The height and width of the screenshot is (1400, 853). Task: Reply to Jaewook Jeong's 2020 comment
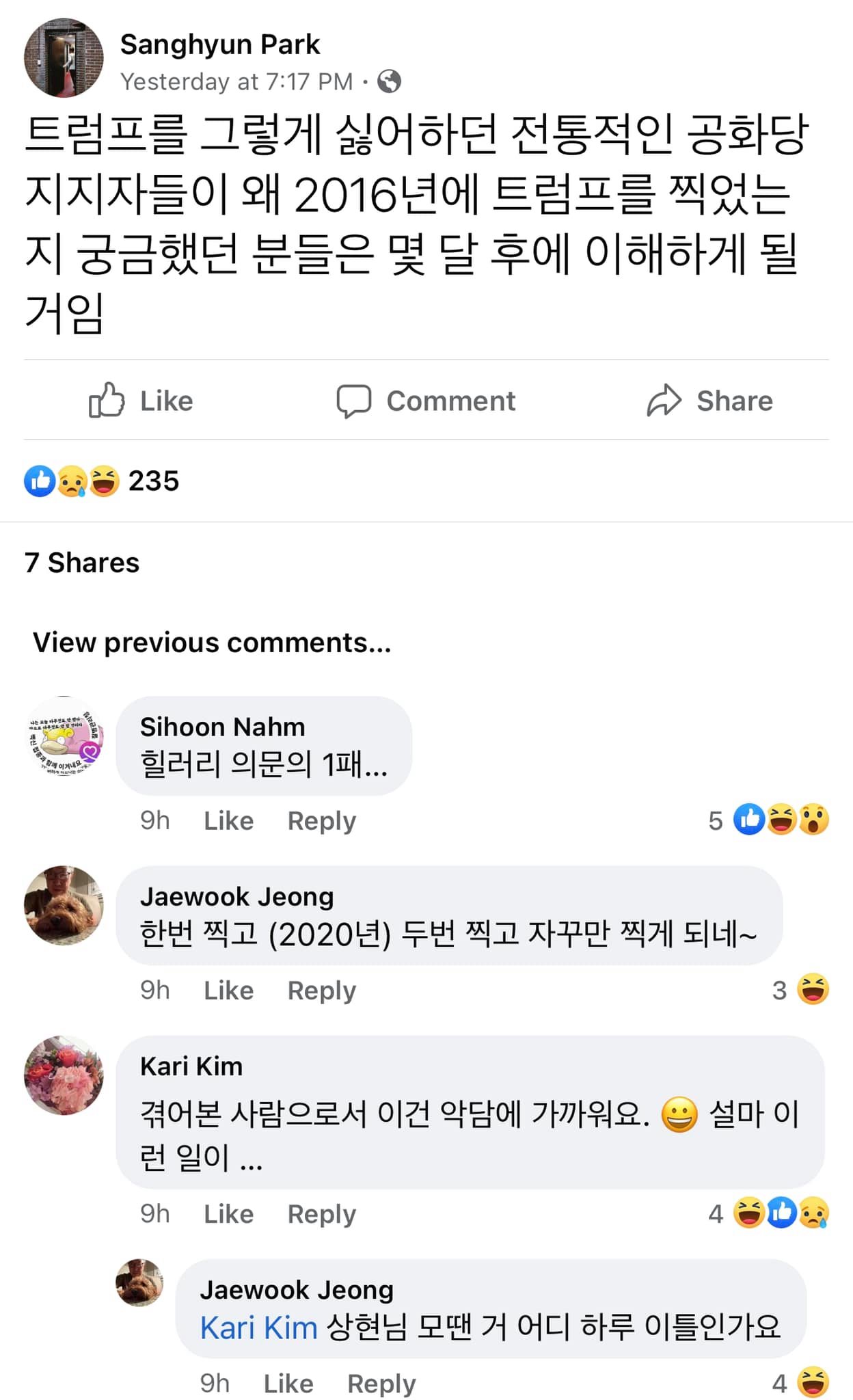pos(321,990)
